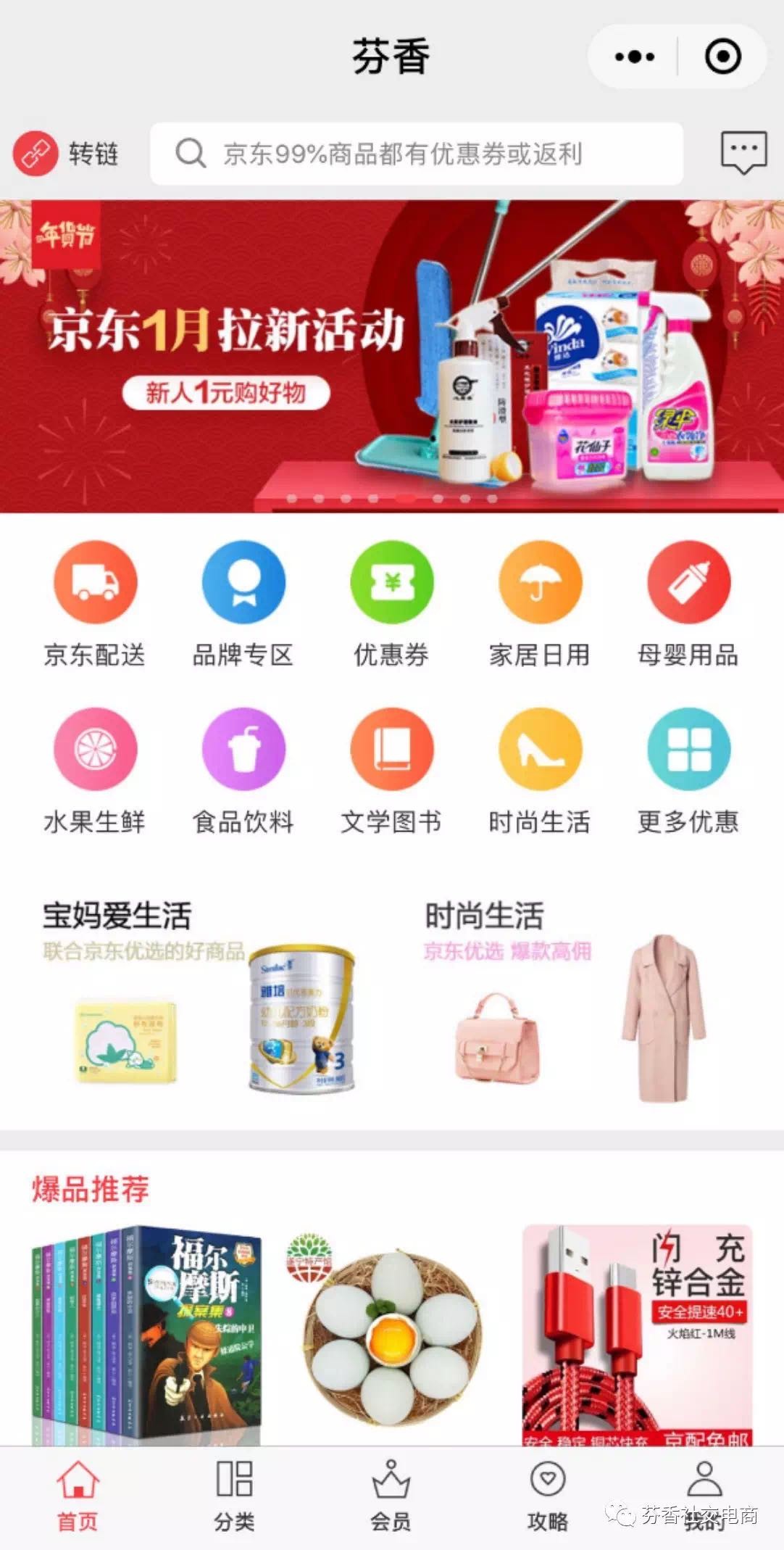The width and height of the screenshot is (784, 1550).
Task: Open the messages chat bubble icon
Action: [743, 152]
